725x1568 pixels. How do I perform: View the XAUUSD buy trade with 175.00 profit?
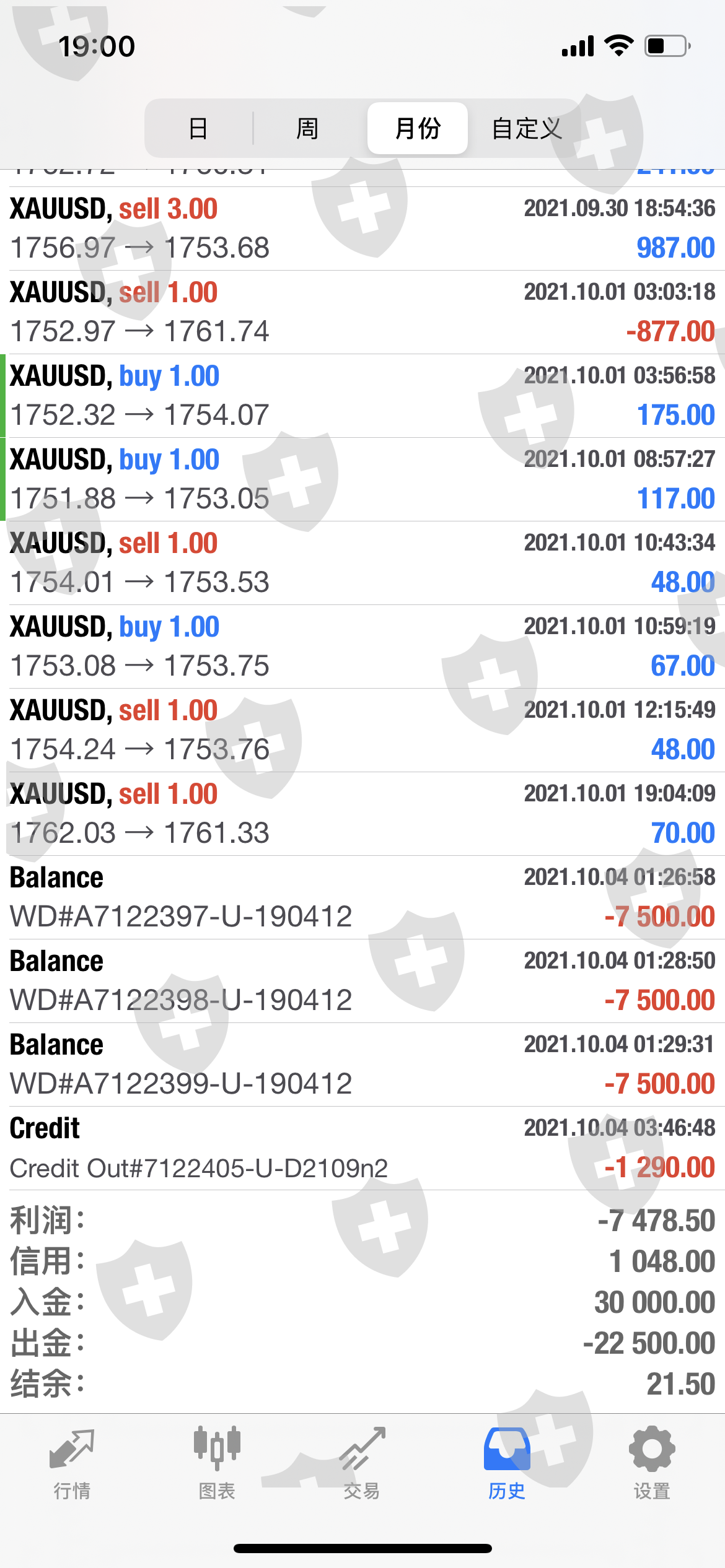(362, 396)
